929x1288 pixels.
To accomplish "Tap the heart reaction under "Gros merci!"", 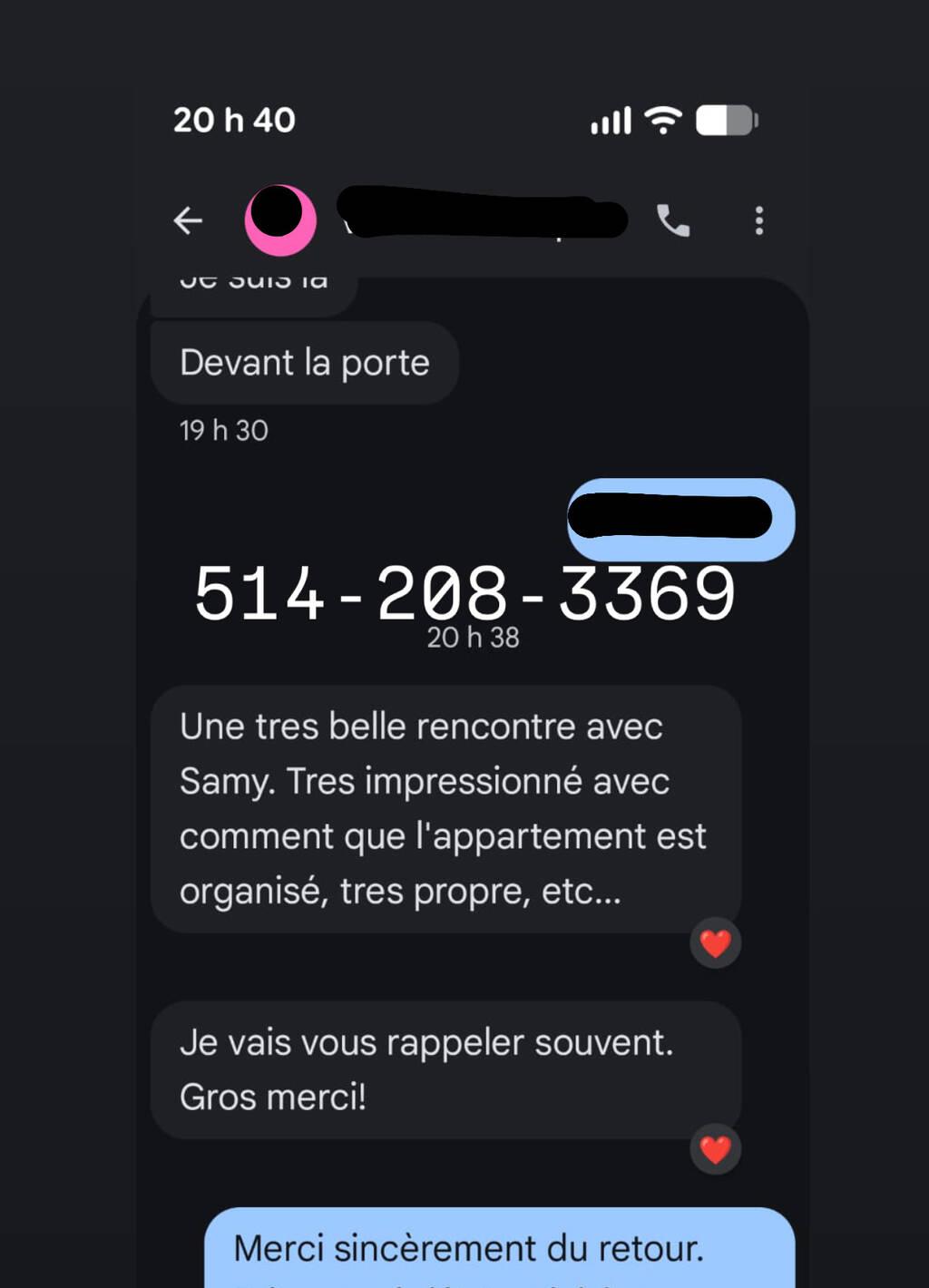I will [716, 1149].
